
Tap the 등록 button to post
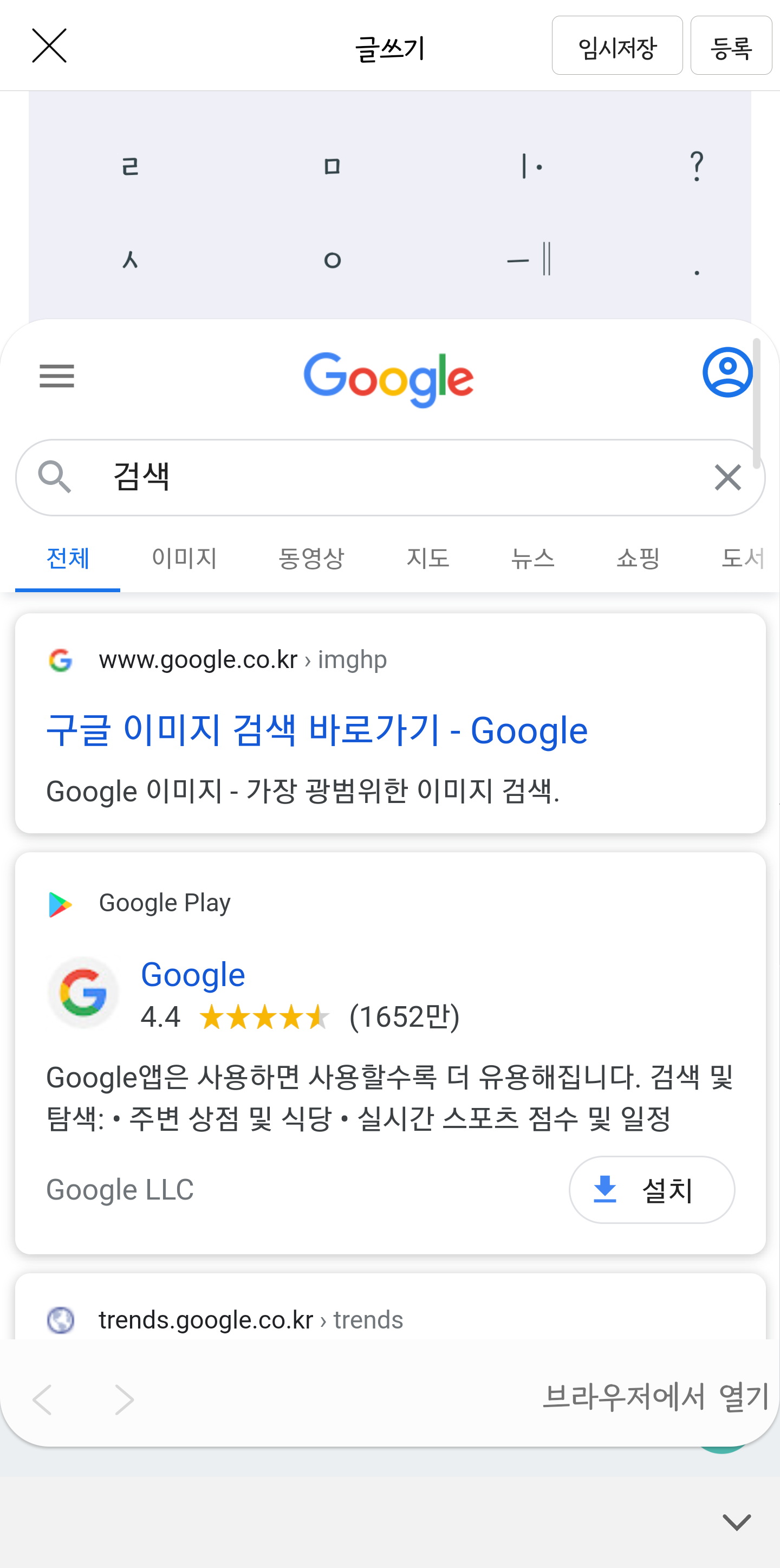tap(731, 46)
